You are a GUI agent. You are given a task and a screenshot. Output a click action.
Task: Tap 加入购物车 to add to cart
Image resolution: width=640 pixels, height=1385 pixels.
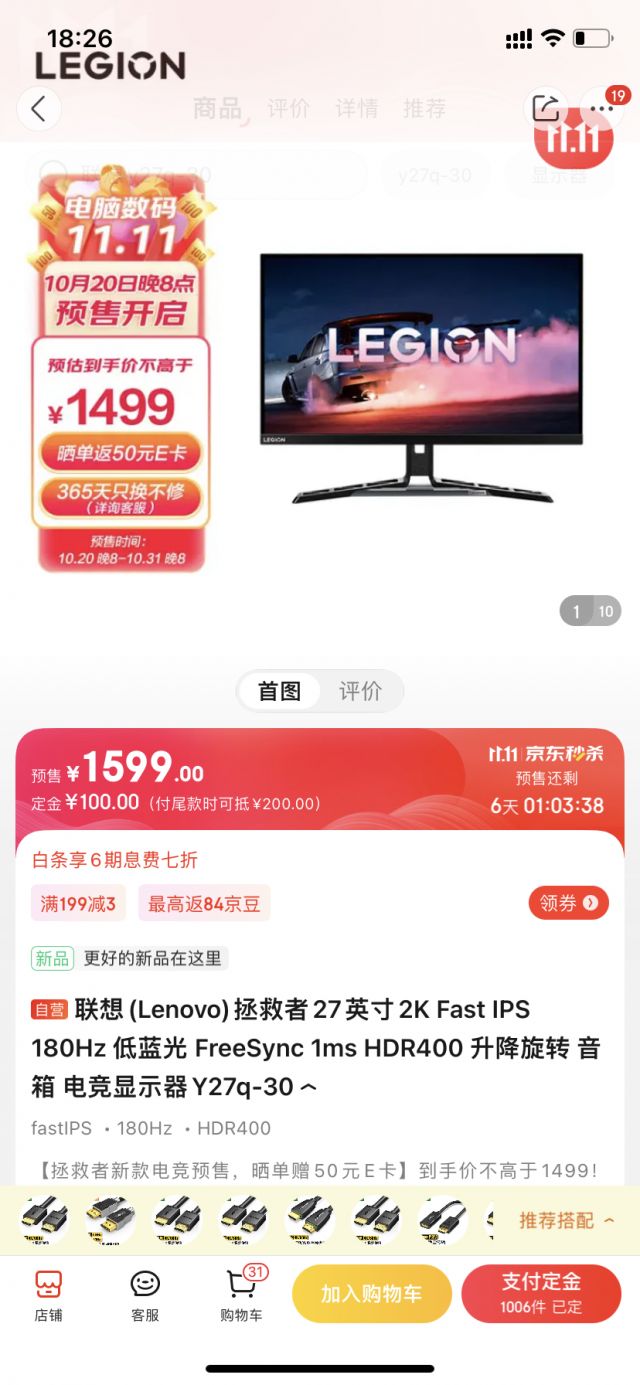tap(371, 1293)
